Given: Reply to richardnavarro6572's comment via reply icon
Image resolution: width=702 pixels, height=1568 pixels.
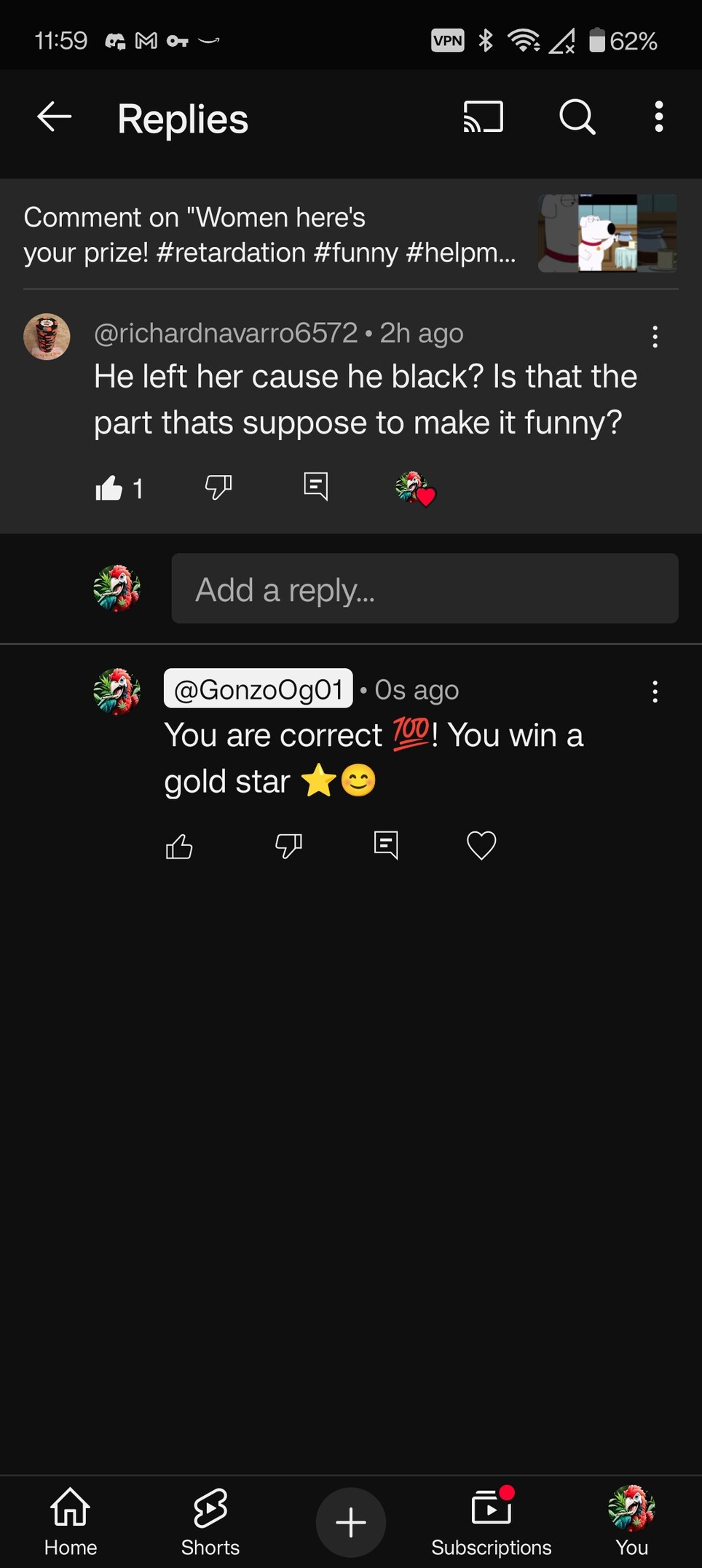Looking at the screenshot, I should coord(315,486).
